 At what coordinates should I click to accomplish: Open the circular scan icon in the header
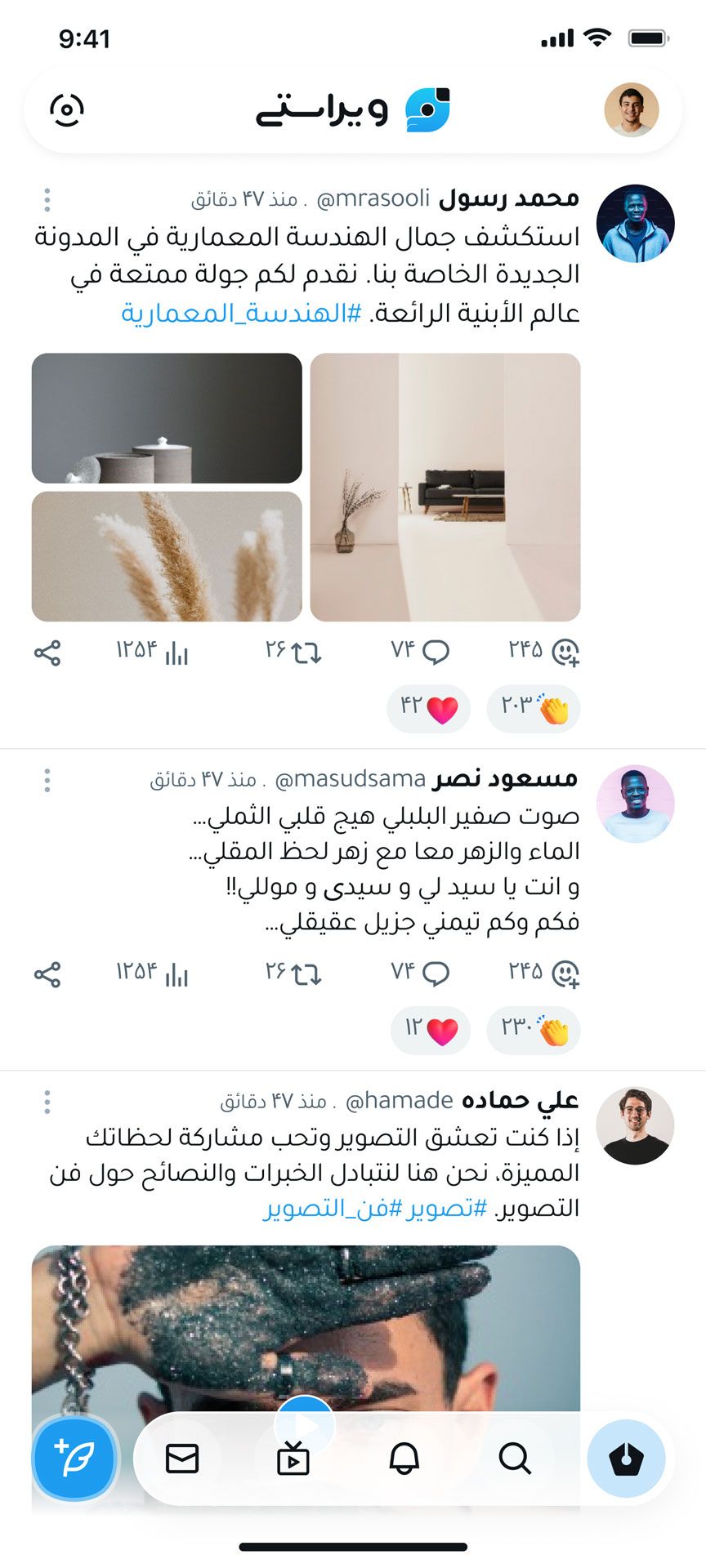click(x=67, y=109)
